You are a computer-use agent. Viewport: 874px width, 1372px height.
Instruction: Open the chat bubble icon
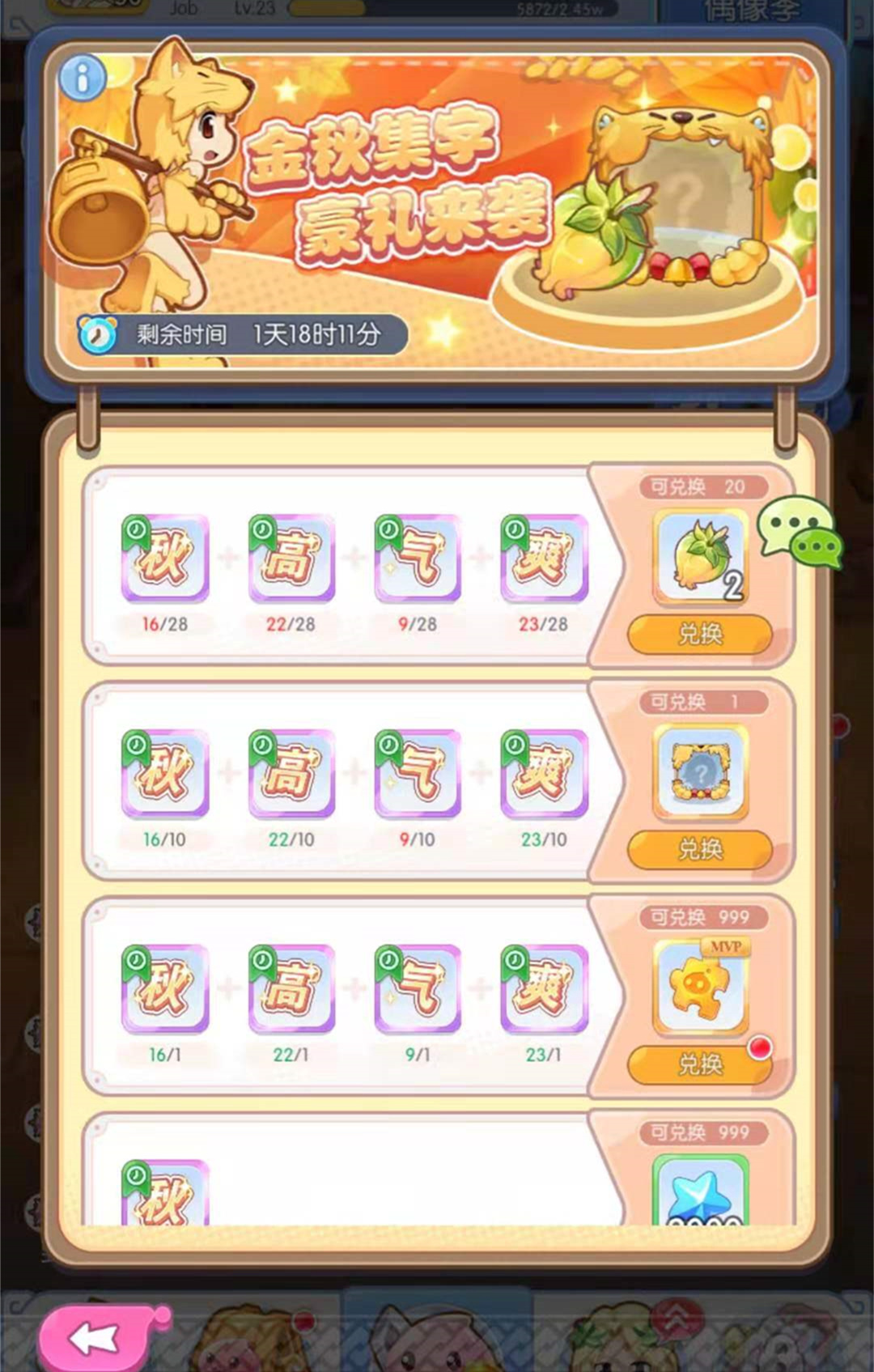pyautogui.click(x=800, y=530)
